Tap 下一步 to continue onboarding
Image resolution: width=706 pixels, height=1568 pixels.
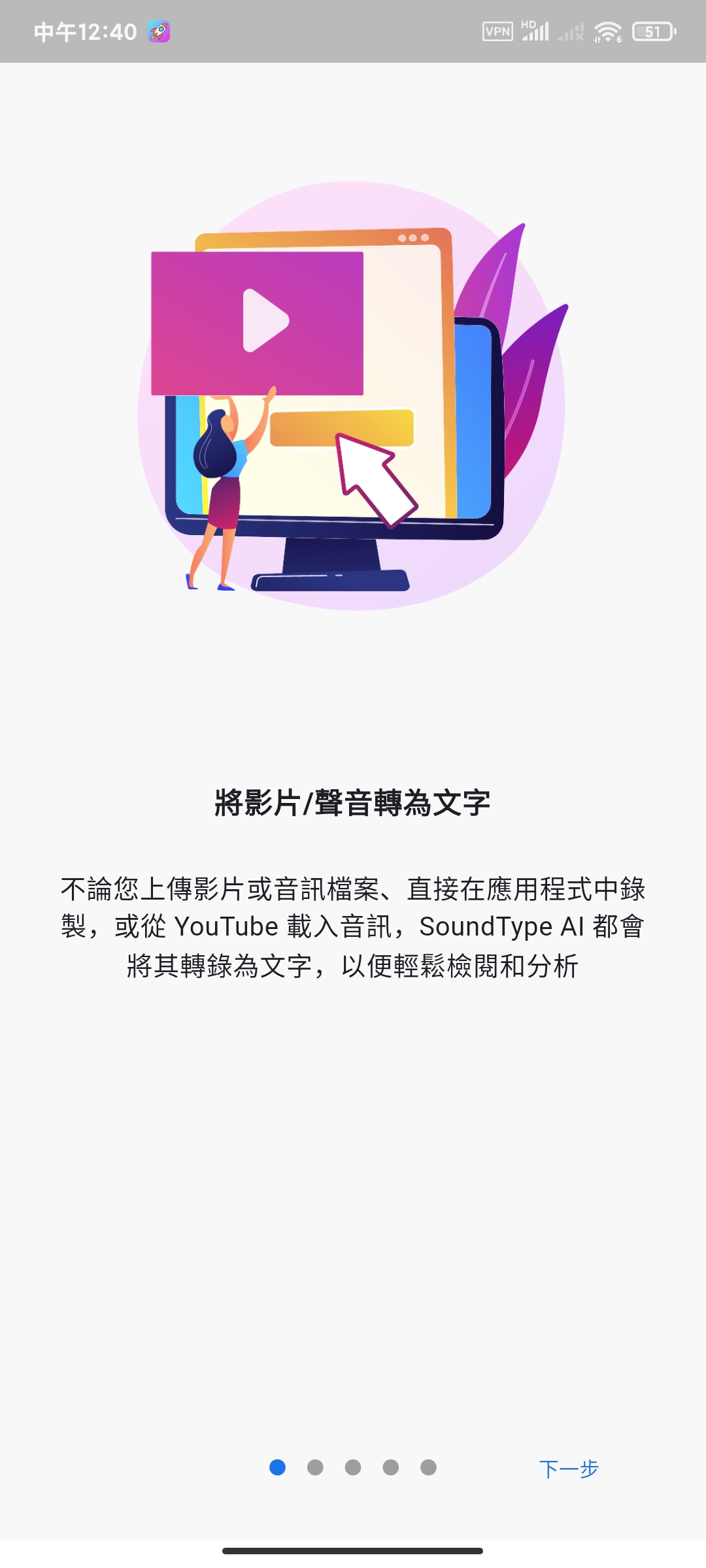569,1469
